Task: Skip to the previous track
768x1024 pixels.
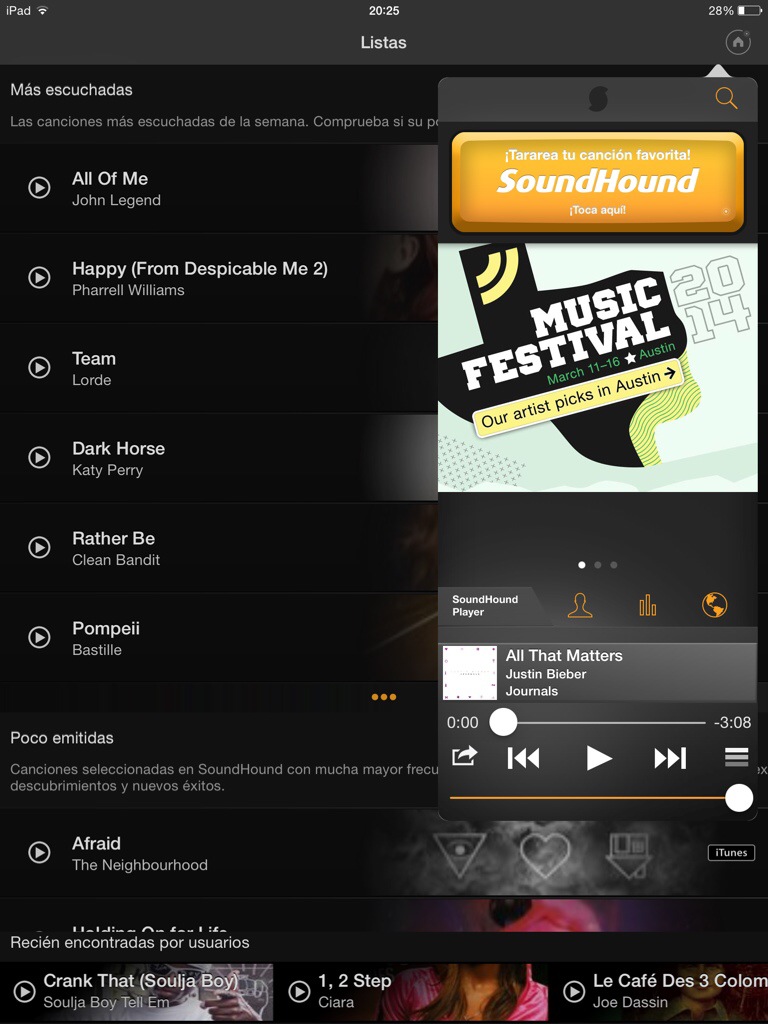Action: (x=523, y=758)
